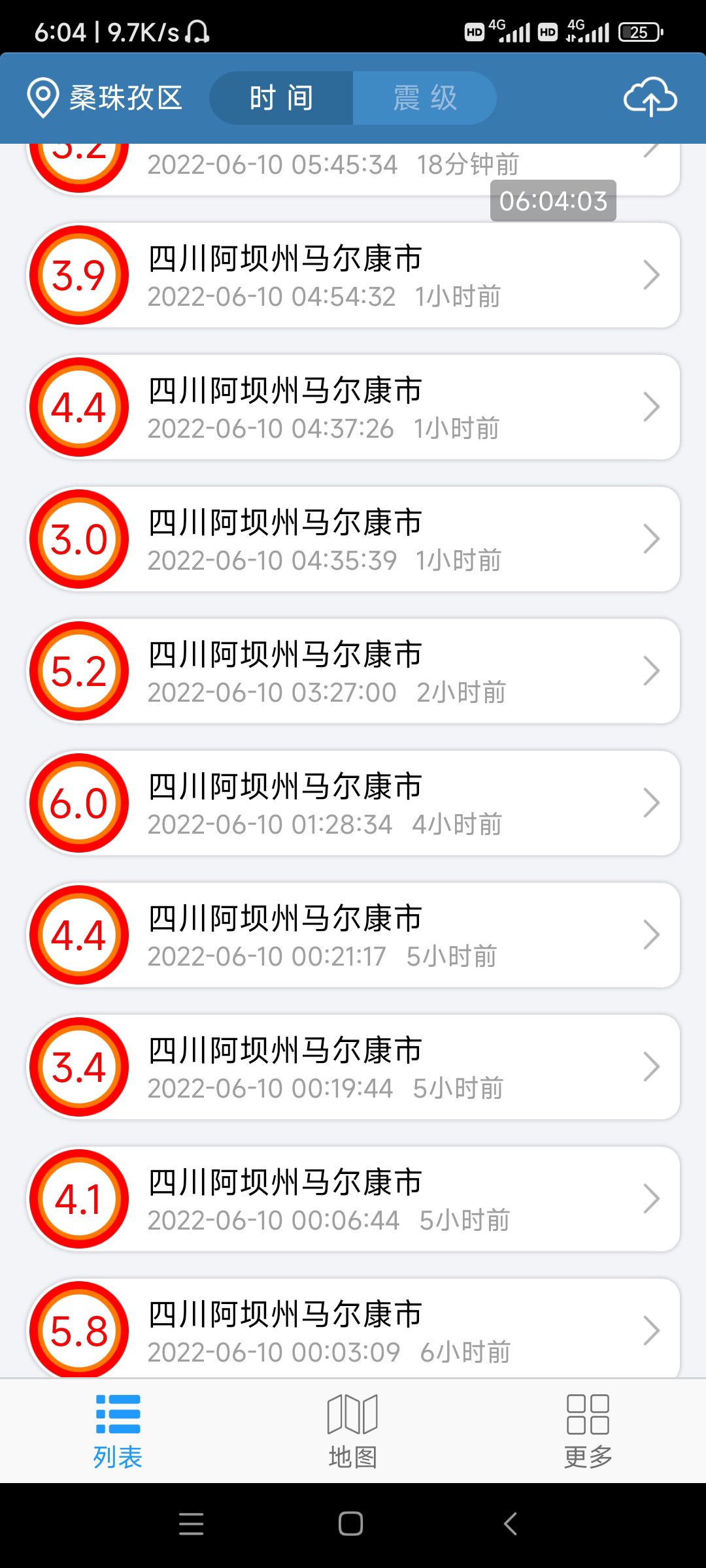
Task: Tap the system home button
Action: point(351,1524)
